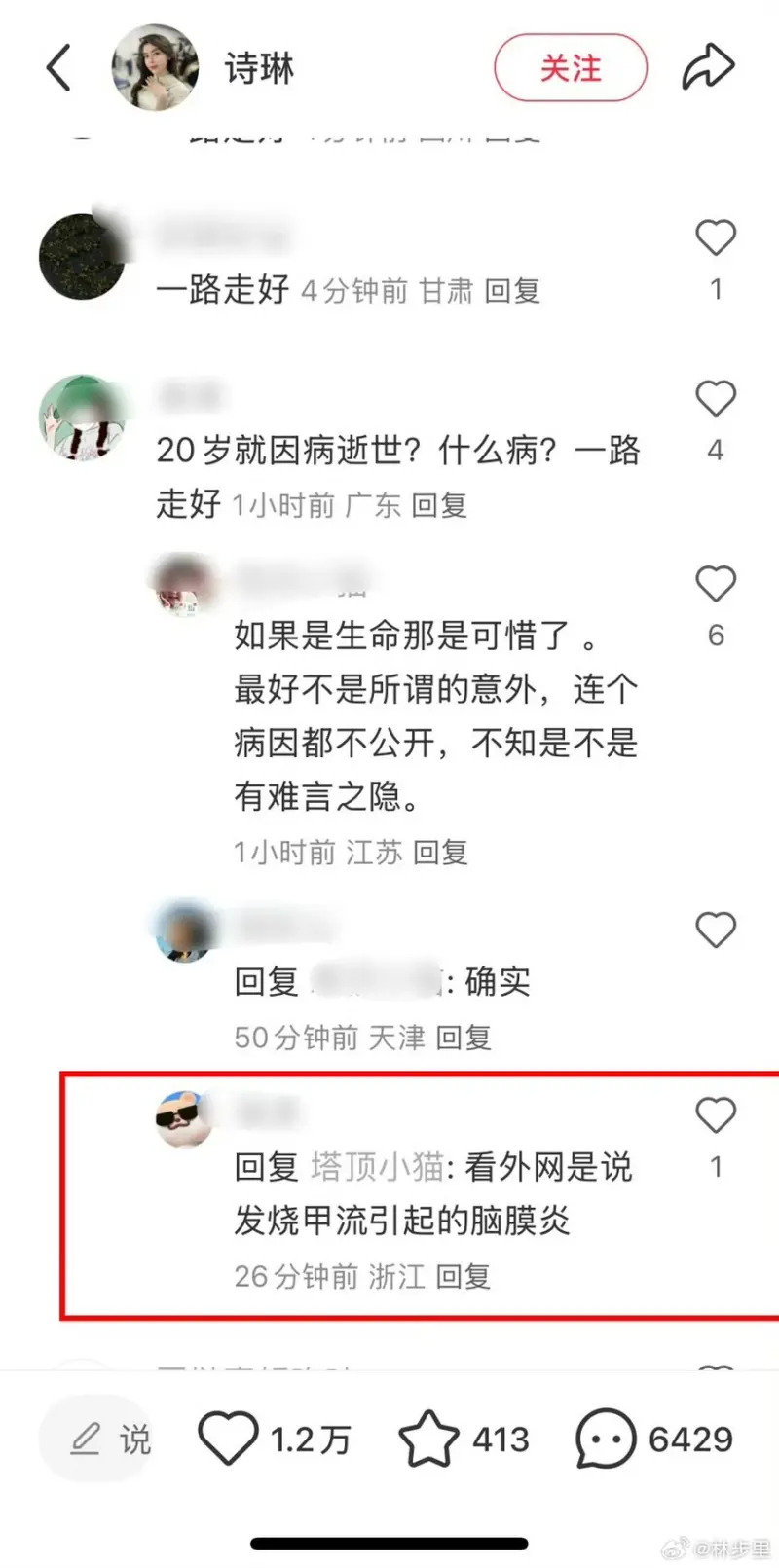
Task: Reply to the 一路走好 comment from 甘肃
Action: tap(511, 291)
